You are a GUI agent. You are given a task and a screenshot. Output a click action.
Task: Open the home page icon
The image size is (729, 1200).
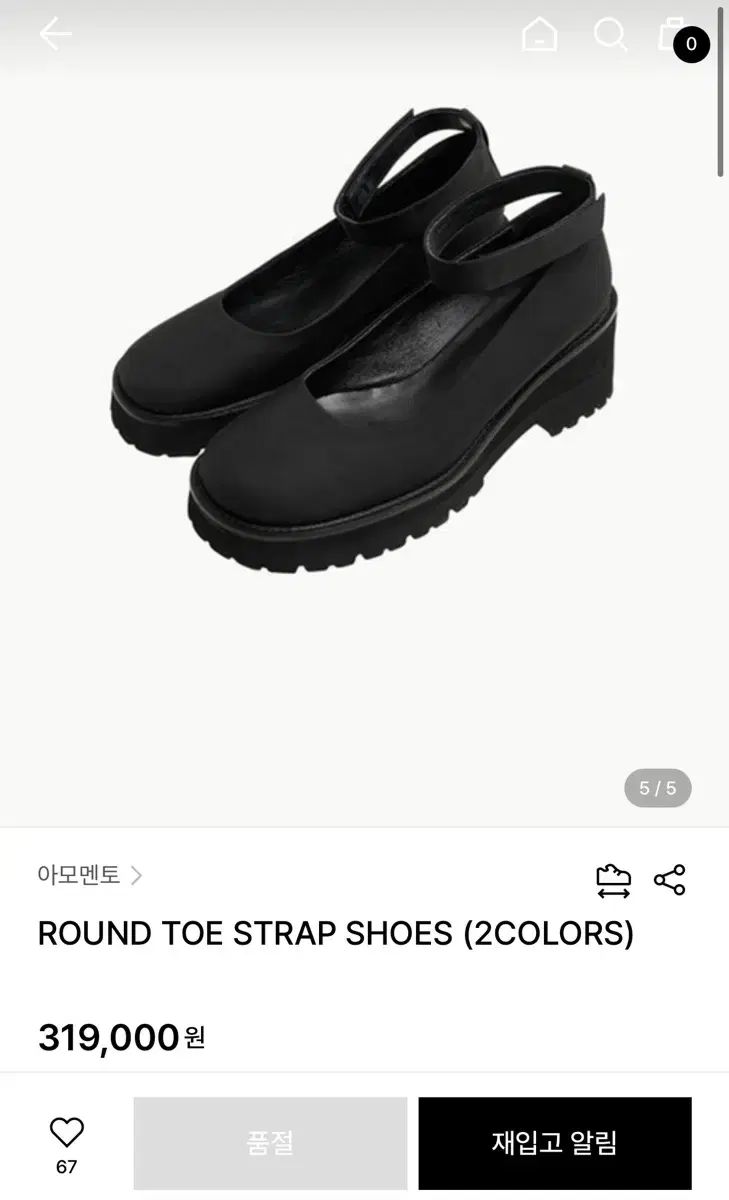click(540, 35)
